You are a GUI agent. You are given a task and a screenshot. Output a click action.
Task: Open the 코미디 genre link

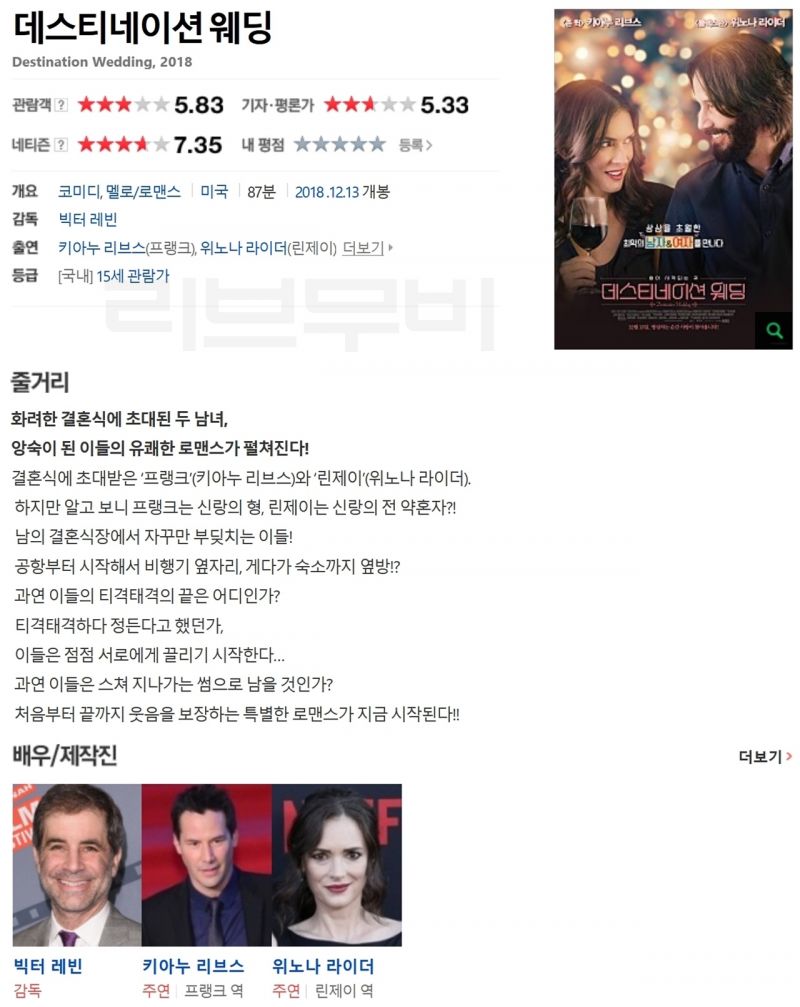tap(78, 191)
